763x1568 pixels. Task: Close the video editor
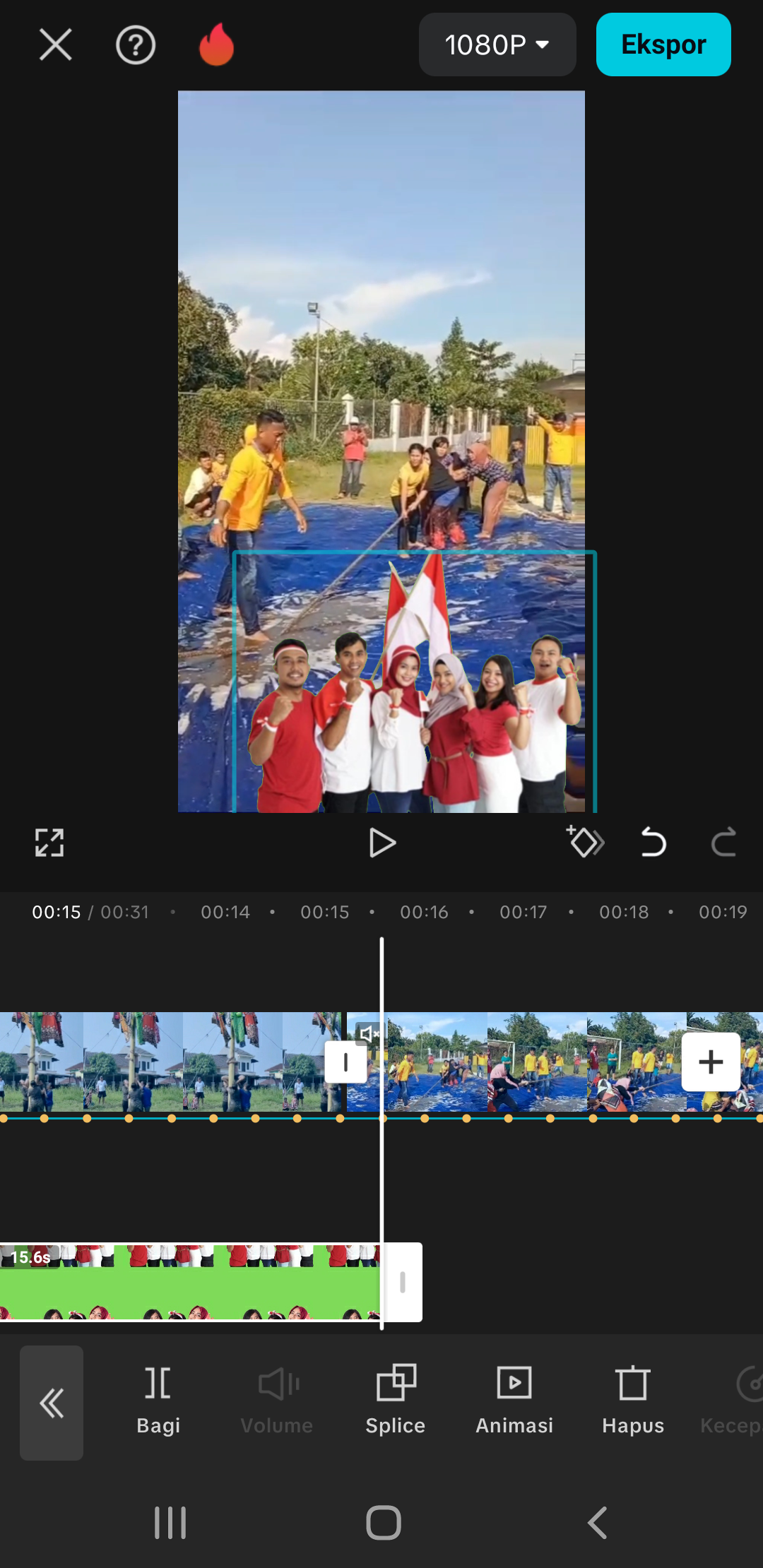pyautogui.click(x=55, y=45)
